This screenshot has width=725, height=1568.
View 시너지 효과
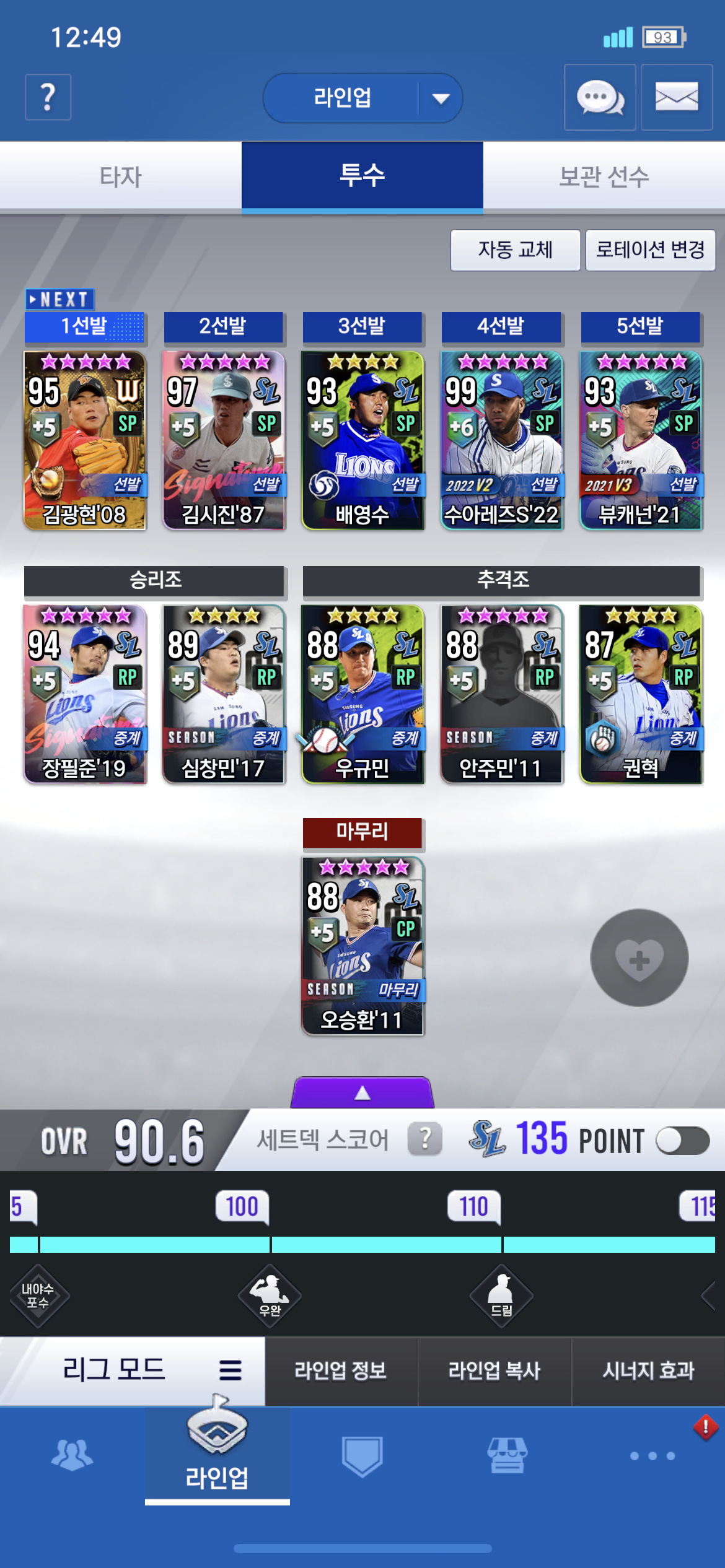click(648, 1370)
